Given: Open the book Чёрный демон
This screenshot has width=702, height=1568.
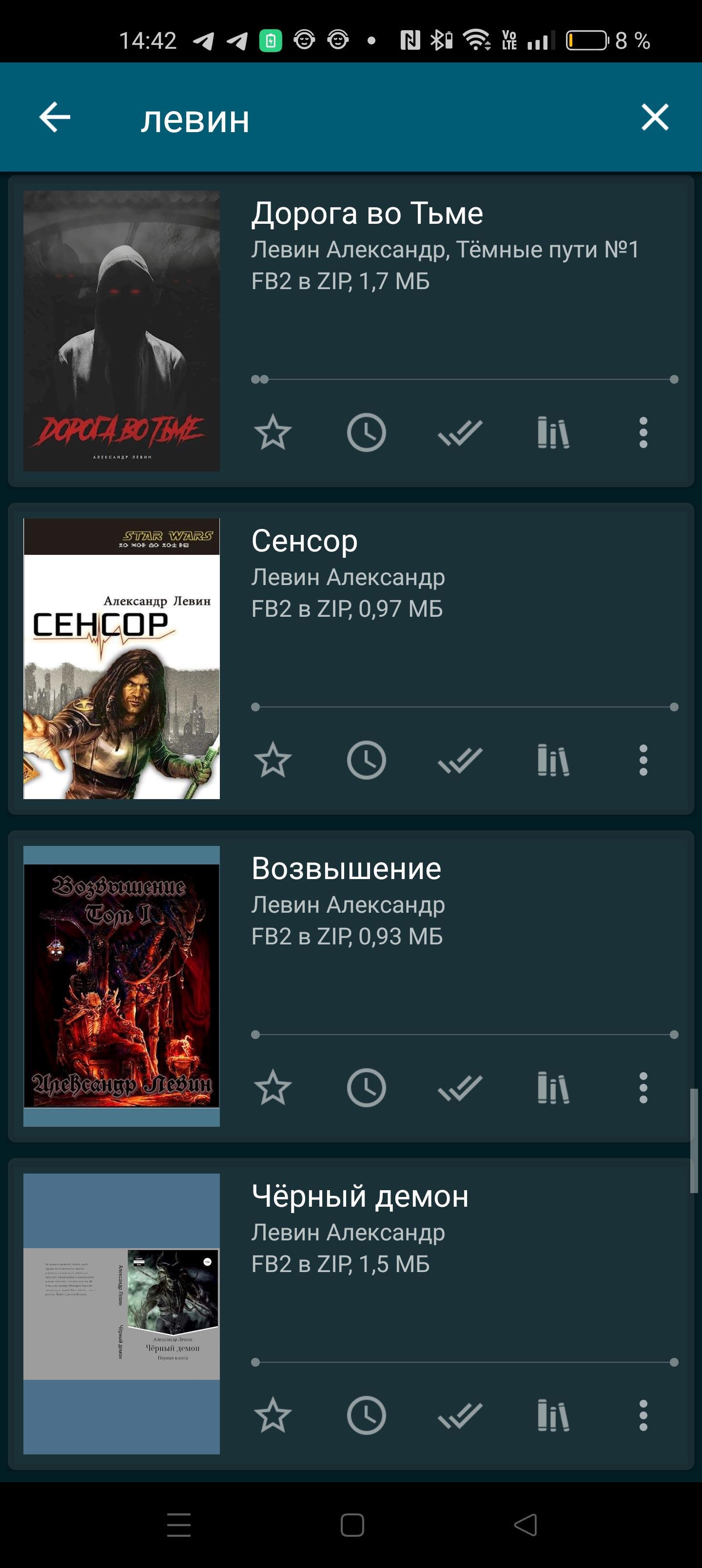Looking at the screenshot, I should (x=360, y=1196).
